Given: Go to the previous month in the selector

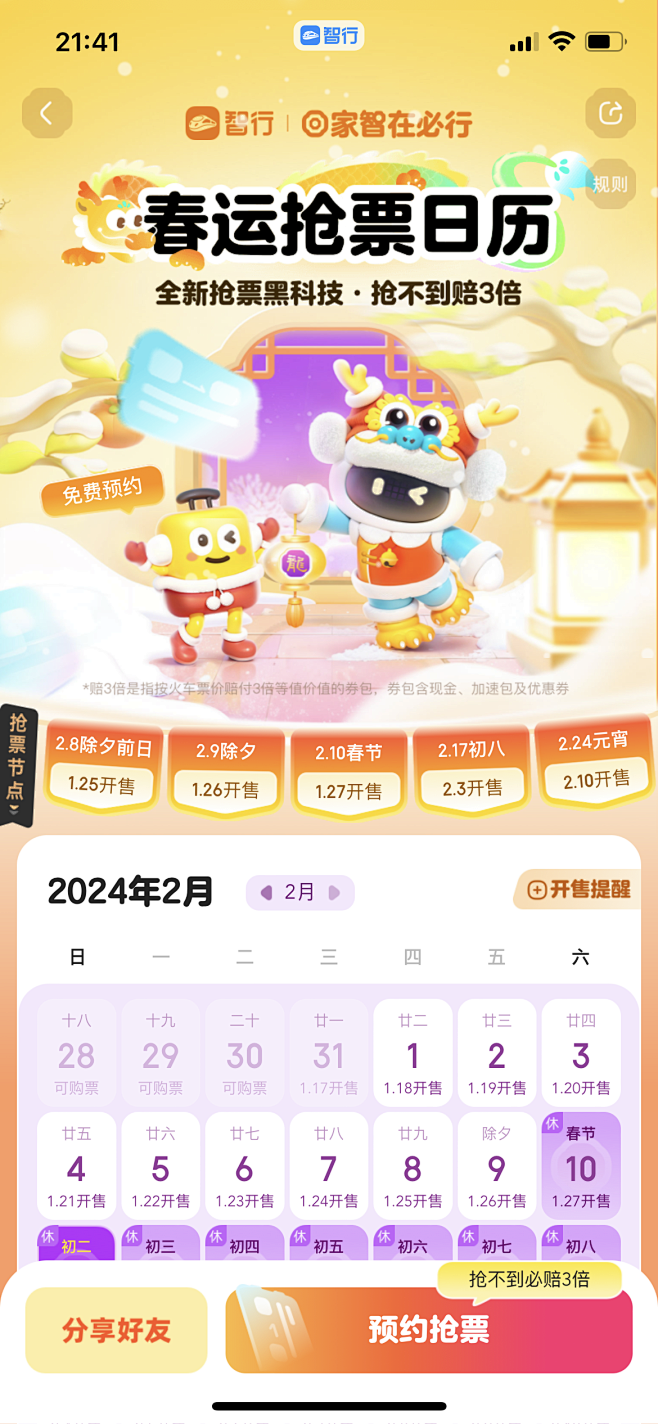Looking at the screenshot, I should (x=266, y=892).
